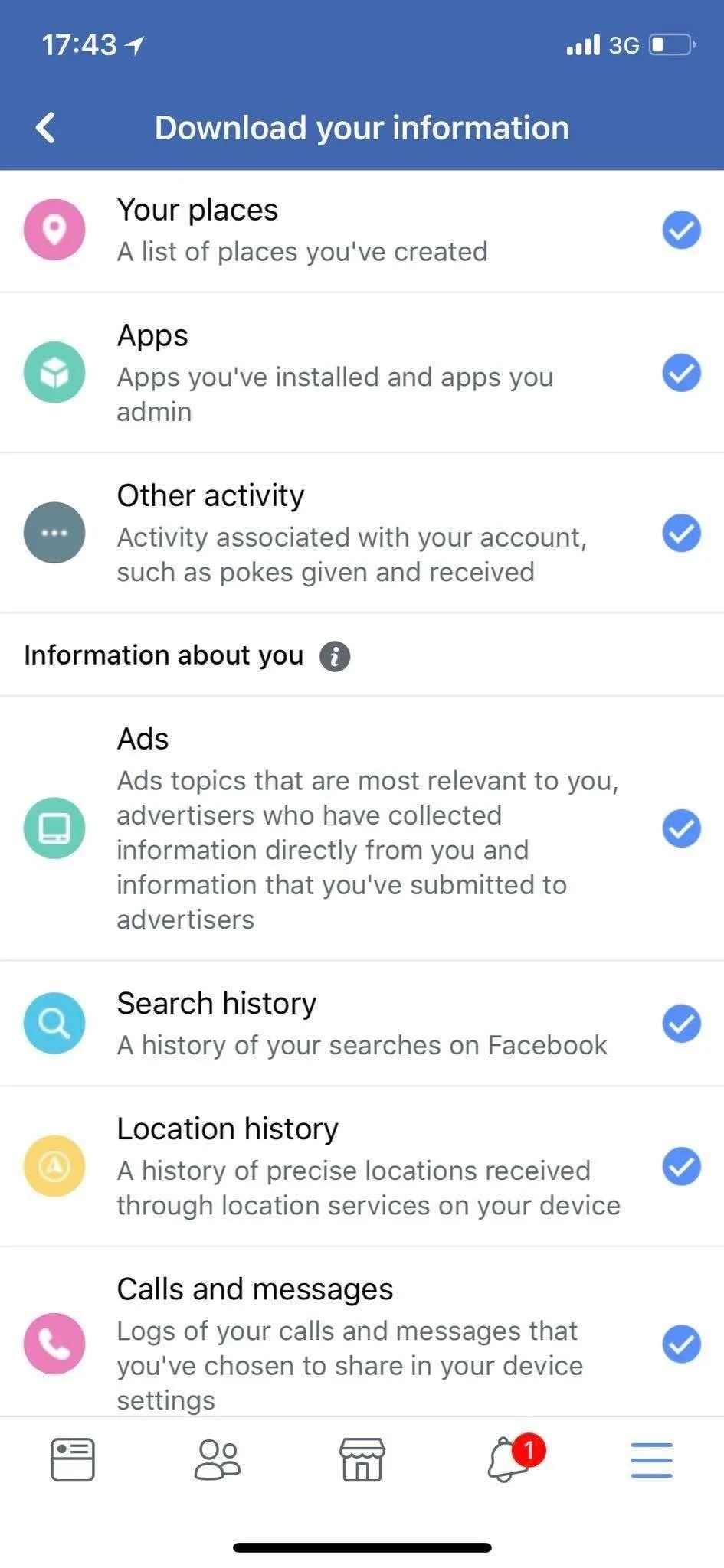This screenshot has height=1568, width=724.
Task: Toggle the Ads selection off
Action: point(681,828)
